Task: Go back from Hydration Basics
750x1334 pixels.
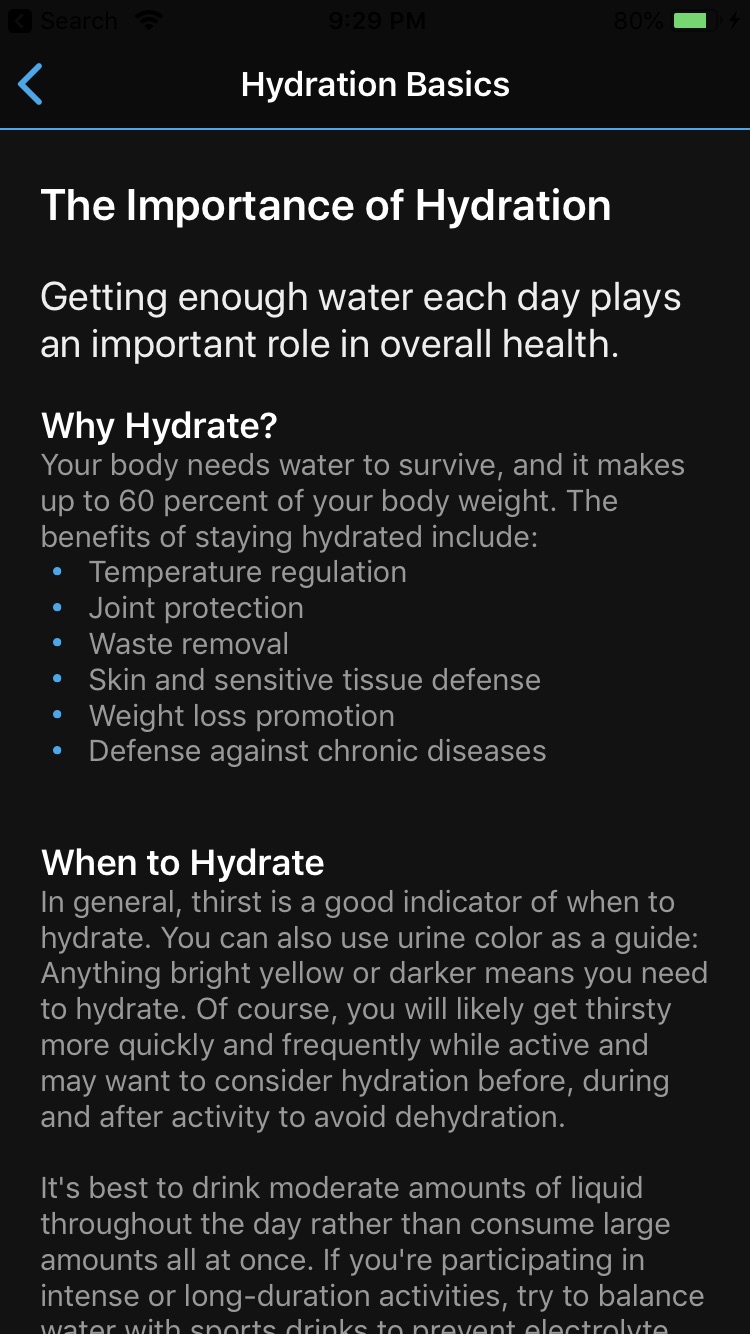Action: (x=31, y=85)
